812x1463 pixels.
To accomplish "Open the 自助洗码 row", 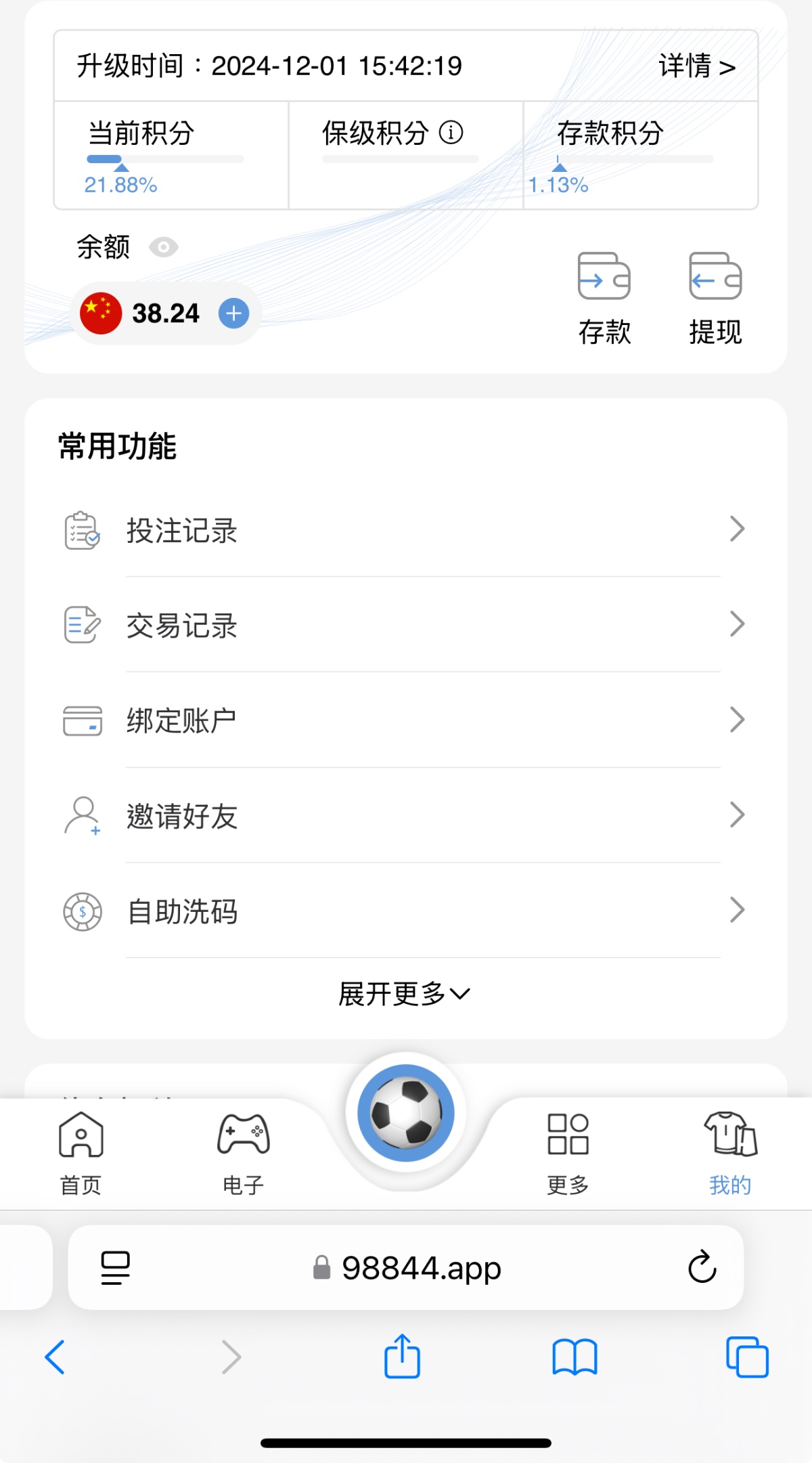I will click(x=405, y=911).
